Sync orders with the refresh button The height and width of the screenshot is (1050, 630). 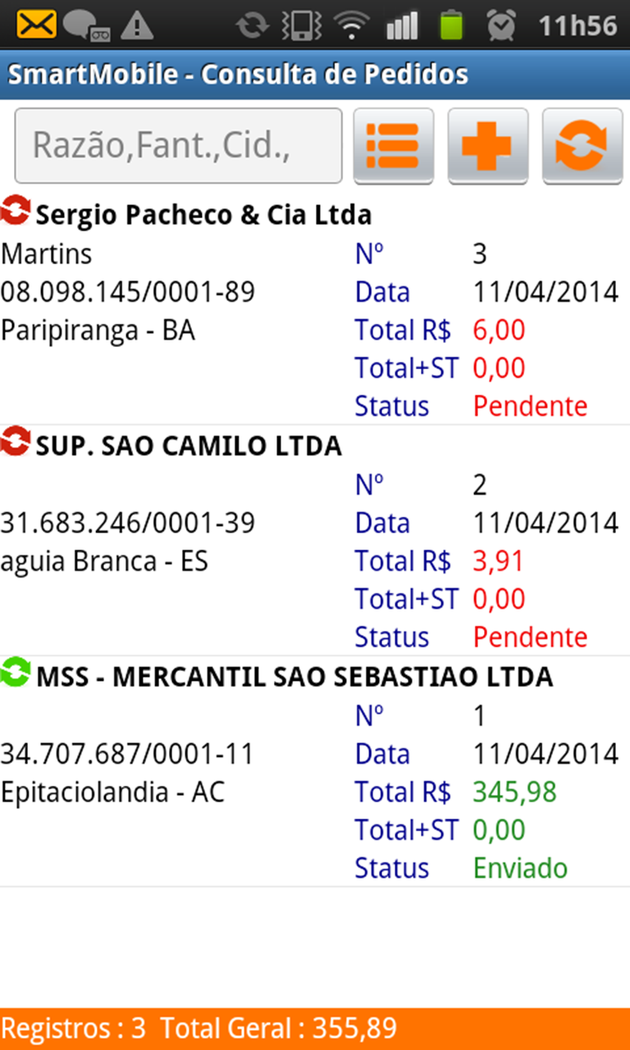point(581,146)
